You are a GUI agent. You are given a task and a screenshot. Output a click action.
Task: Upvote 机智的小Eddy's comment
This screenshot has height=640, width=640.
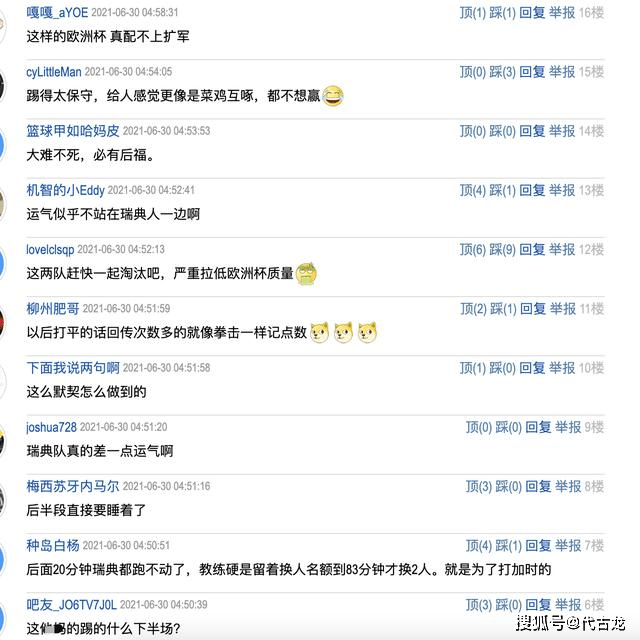(x=472, y=190)
